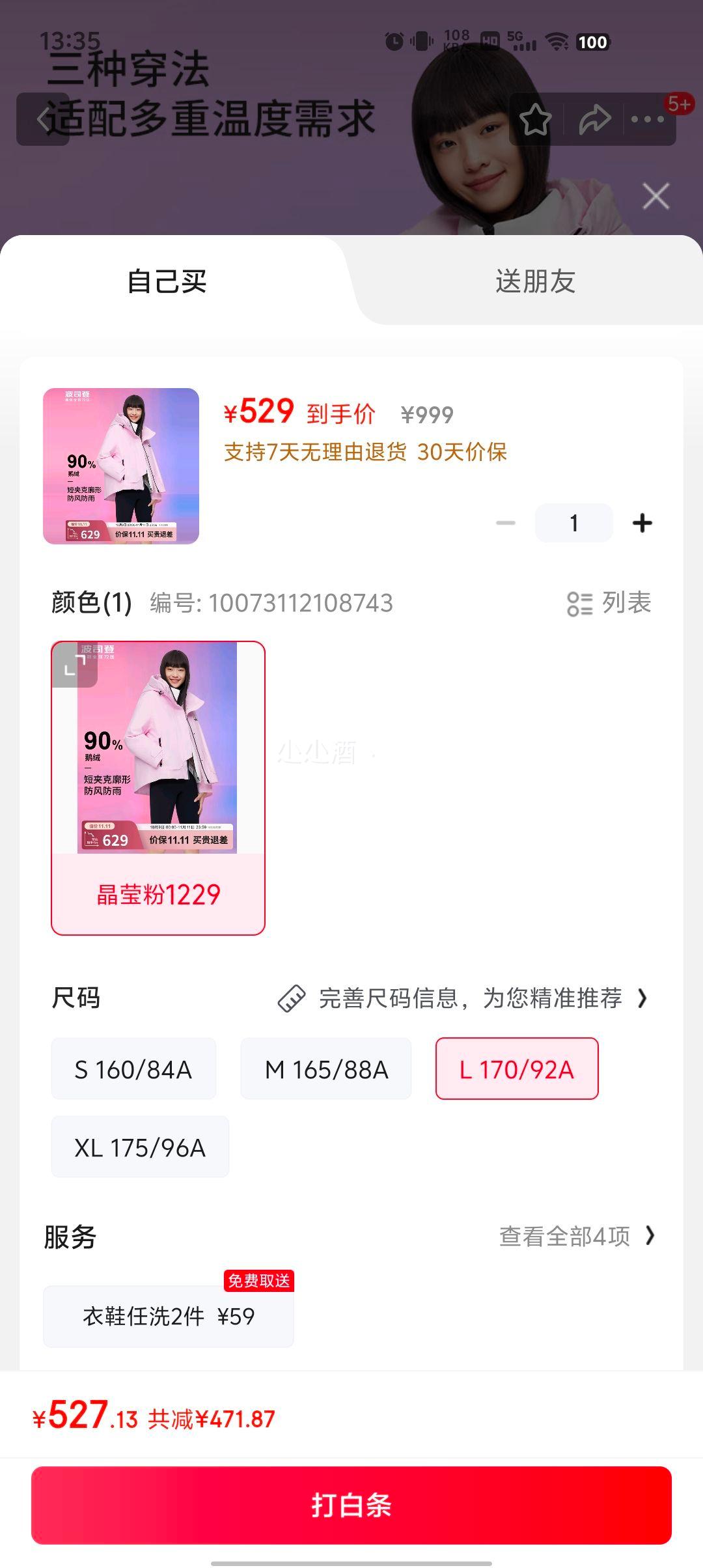Select the 自己买 tab
The width and height of the screenshot is (703, 1568).
(x=167, y=282)
